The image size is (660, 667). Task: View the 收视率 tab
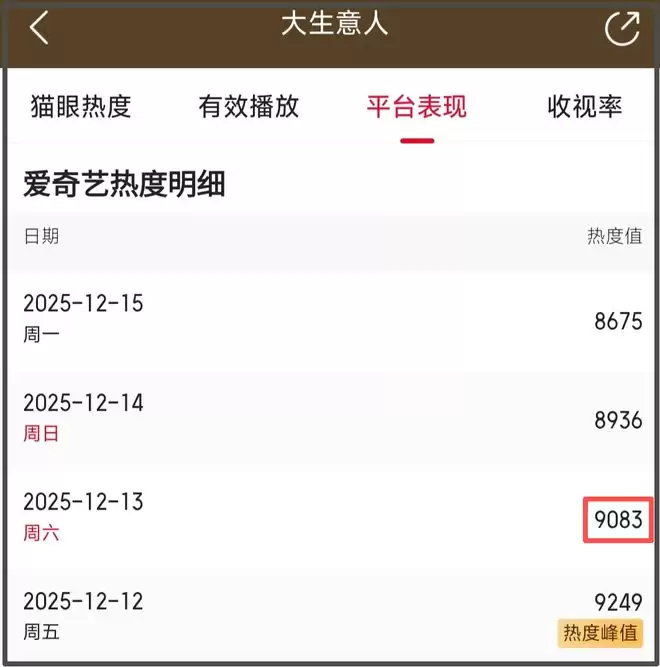585,107
